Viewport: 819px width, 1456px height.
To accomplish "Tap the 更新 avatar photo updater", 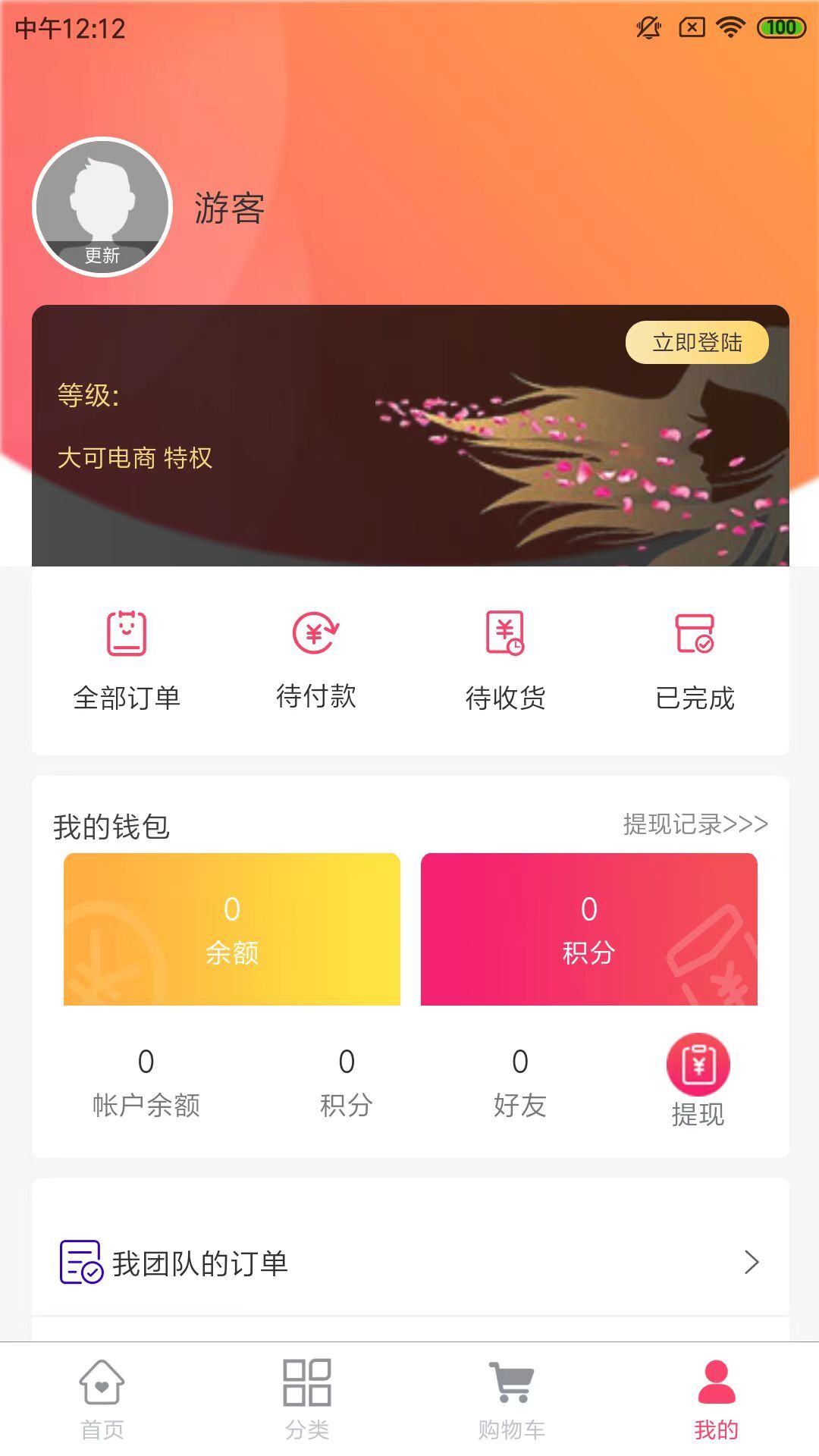I will pos(102,254).
